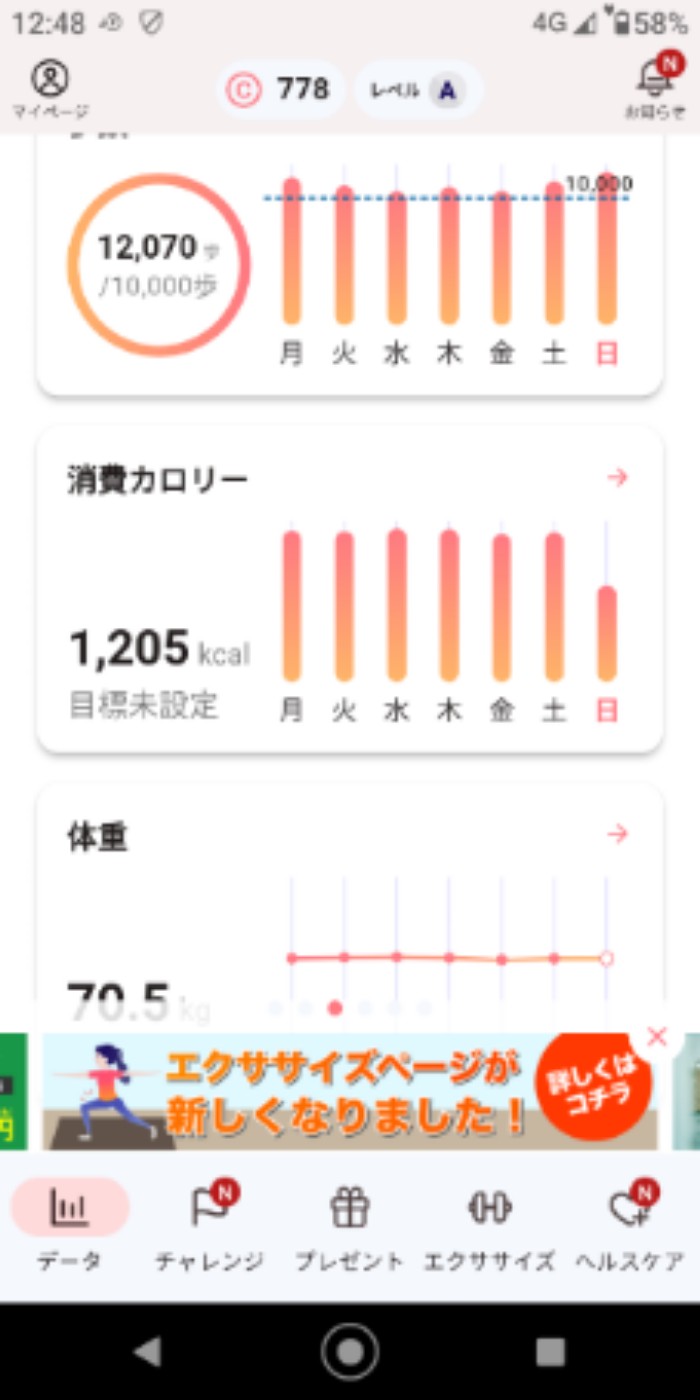Open 体重 details arrow
700x1400 pixels.
[x=618, y=834]
